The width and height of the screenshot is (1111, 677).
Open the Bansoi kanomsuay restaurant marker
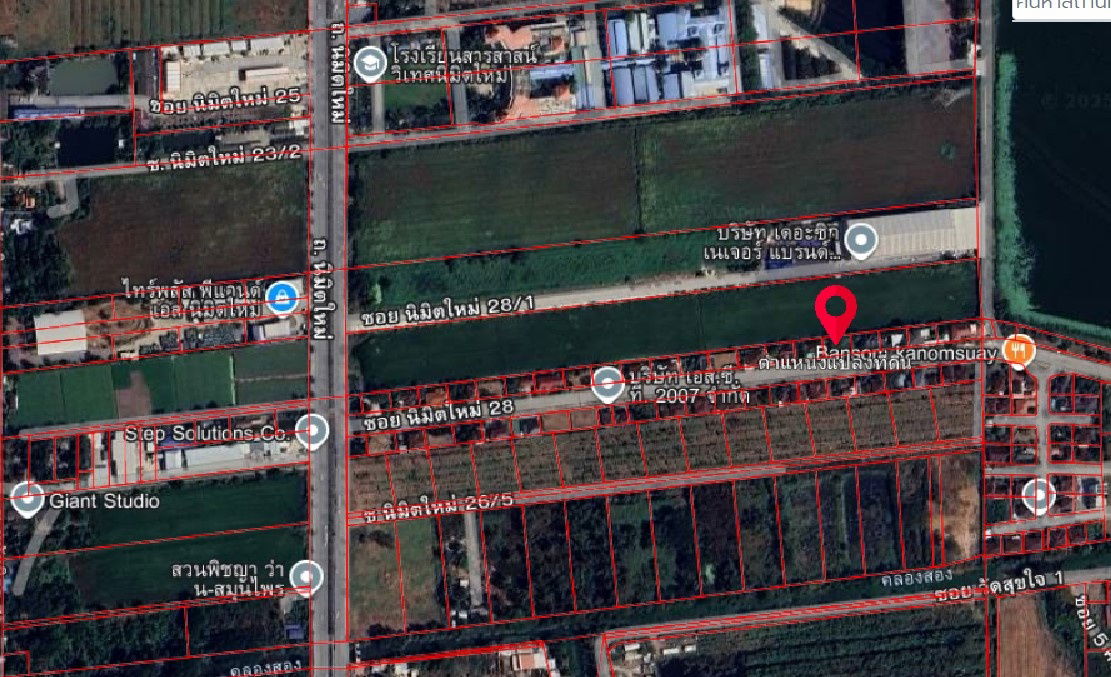(1019, 350)
